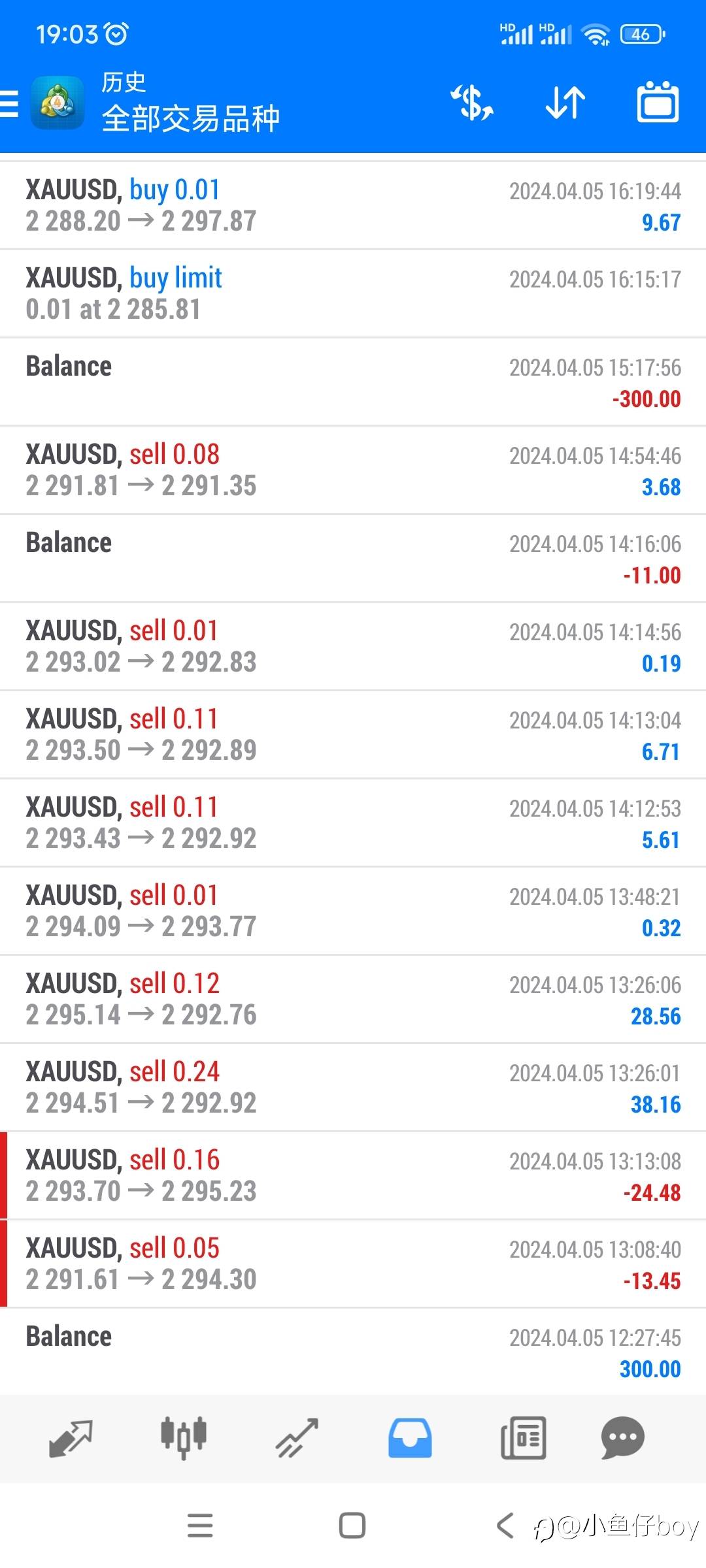
Task: Open the buy limit order at 2 285.81
Action: tap(353, 294)
